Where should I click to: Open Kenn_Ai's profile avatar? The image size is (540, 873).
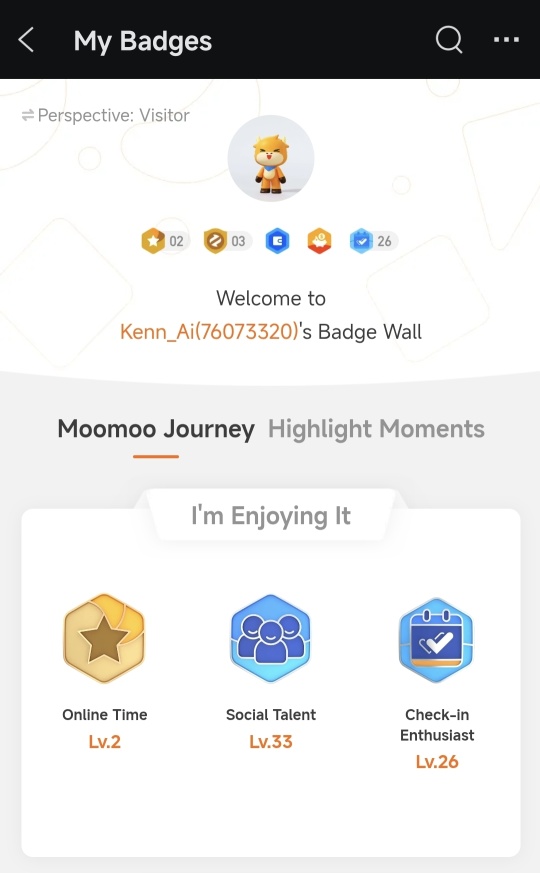(271, 158)
